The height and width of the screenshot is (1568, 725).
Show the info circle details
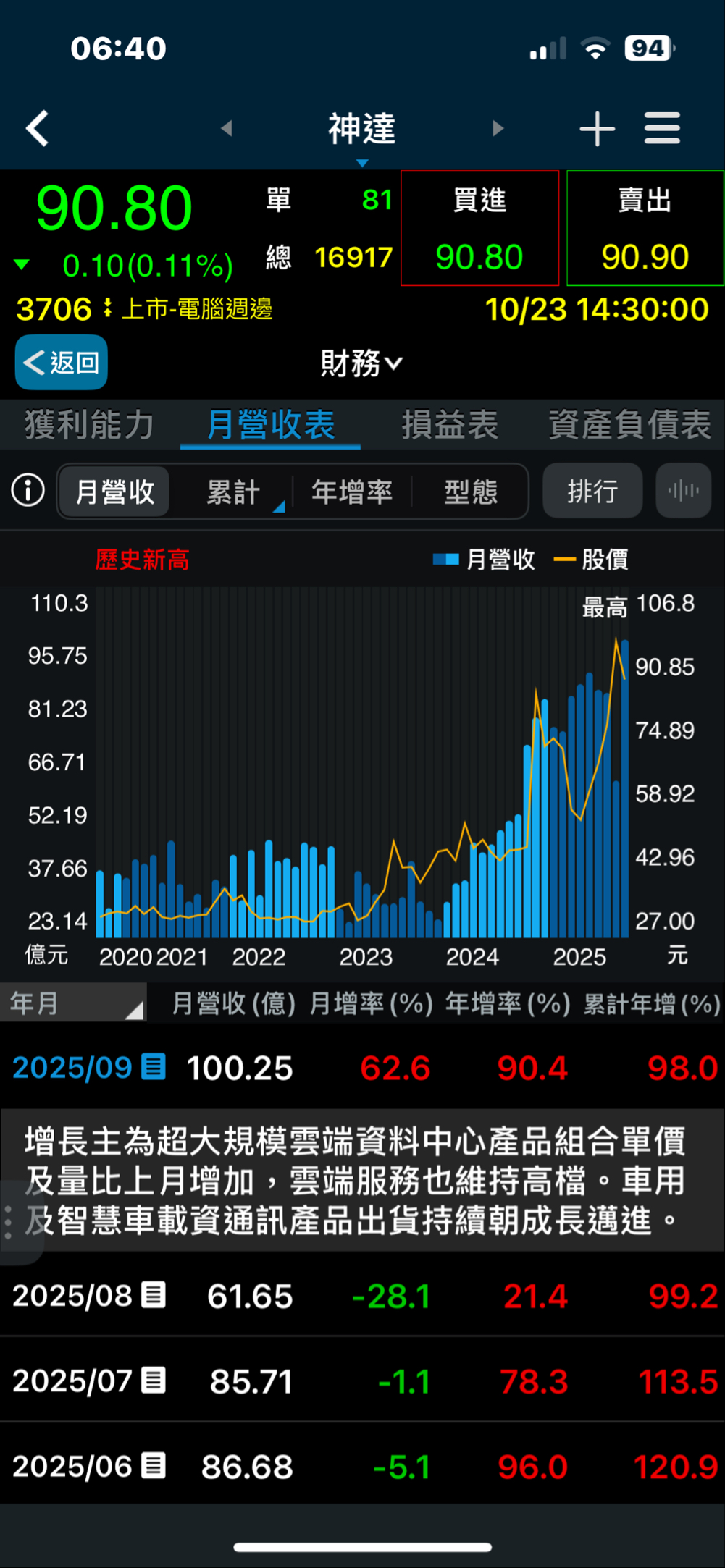[x=28, y=491]
